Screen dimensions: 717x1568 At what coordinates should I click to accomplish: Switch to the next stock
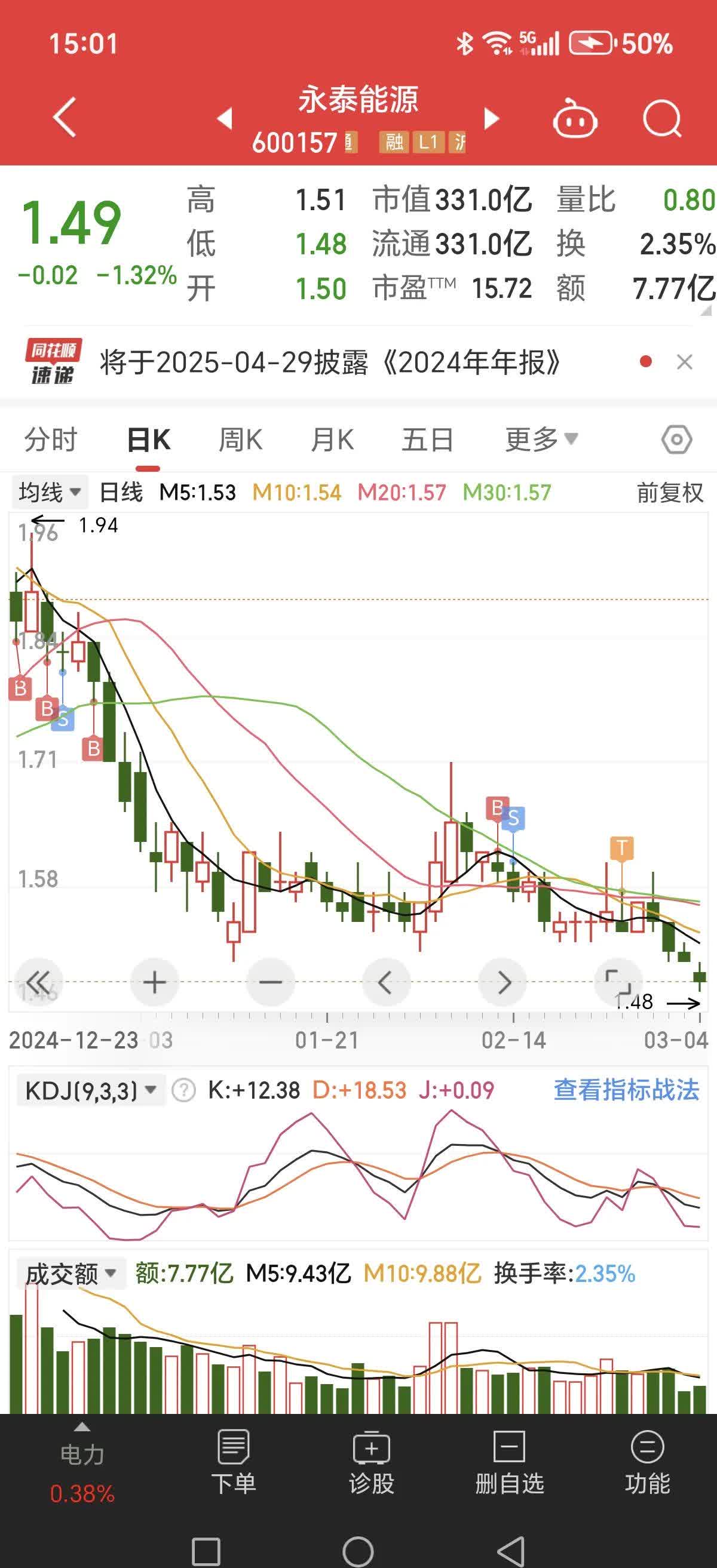pos(491,118)
